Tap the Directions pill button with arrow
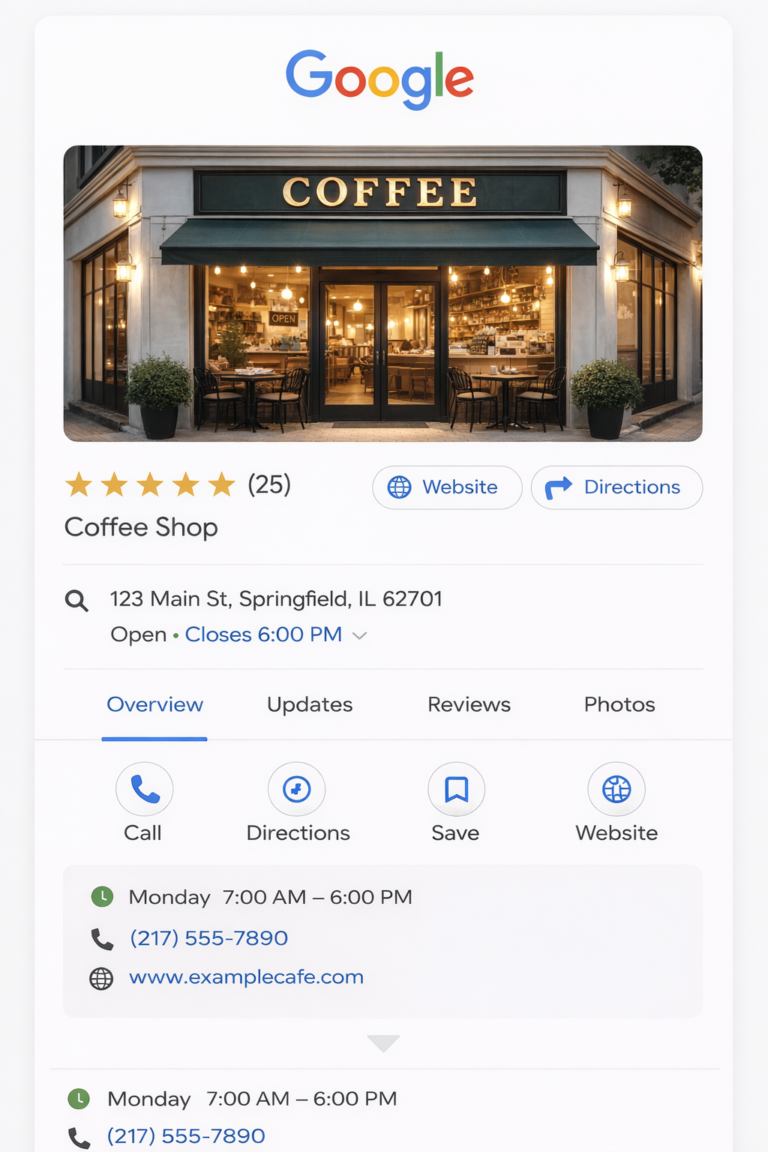 616,488
